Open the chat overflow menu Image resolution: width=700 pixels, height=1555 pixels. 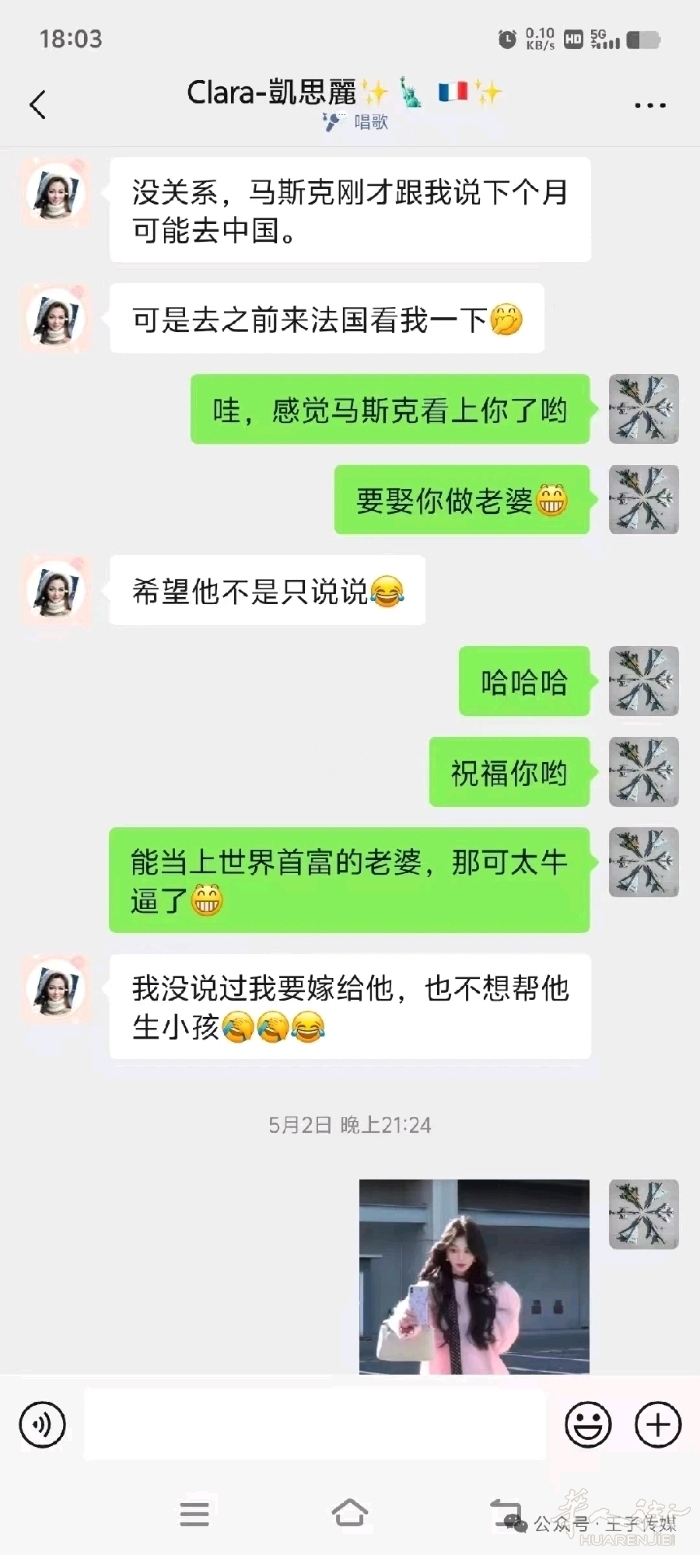650,105
